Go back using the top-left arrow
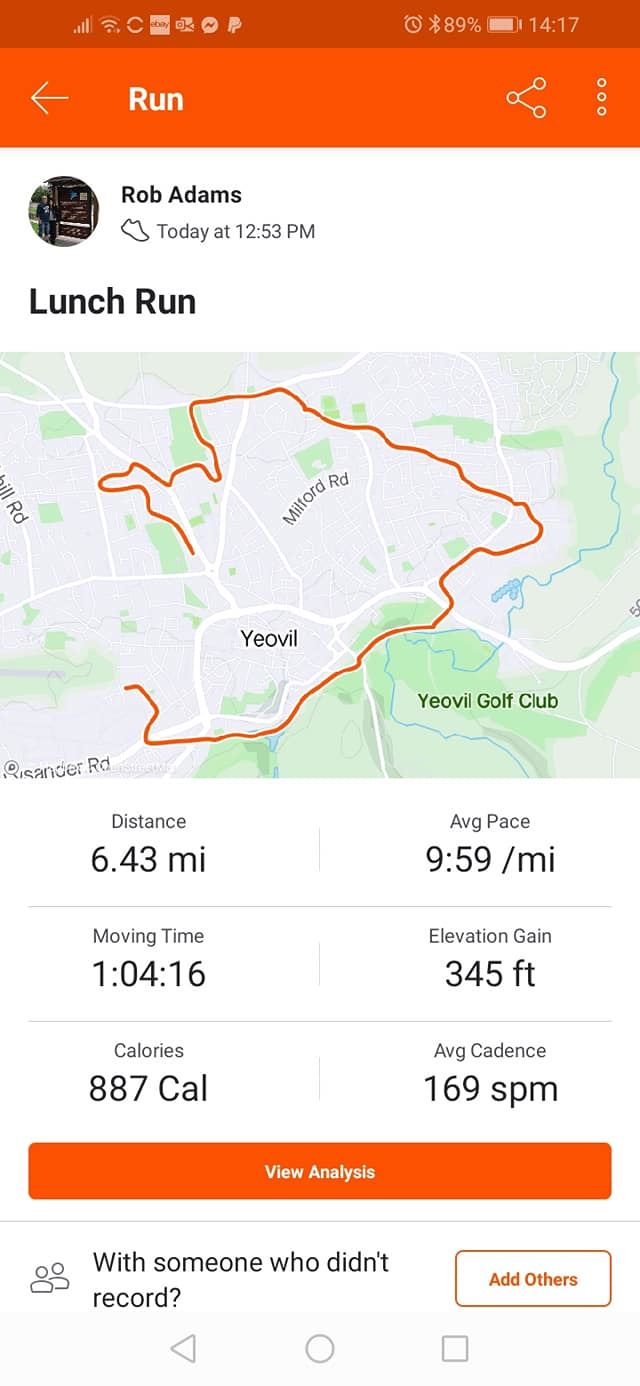Image resolution: width=640 pixels, height=1386 pixels. coord(49,98)
